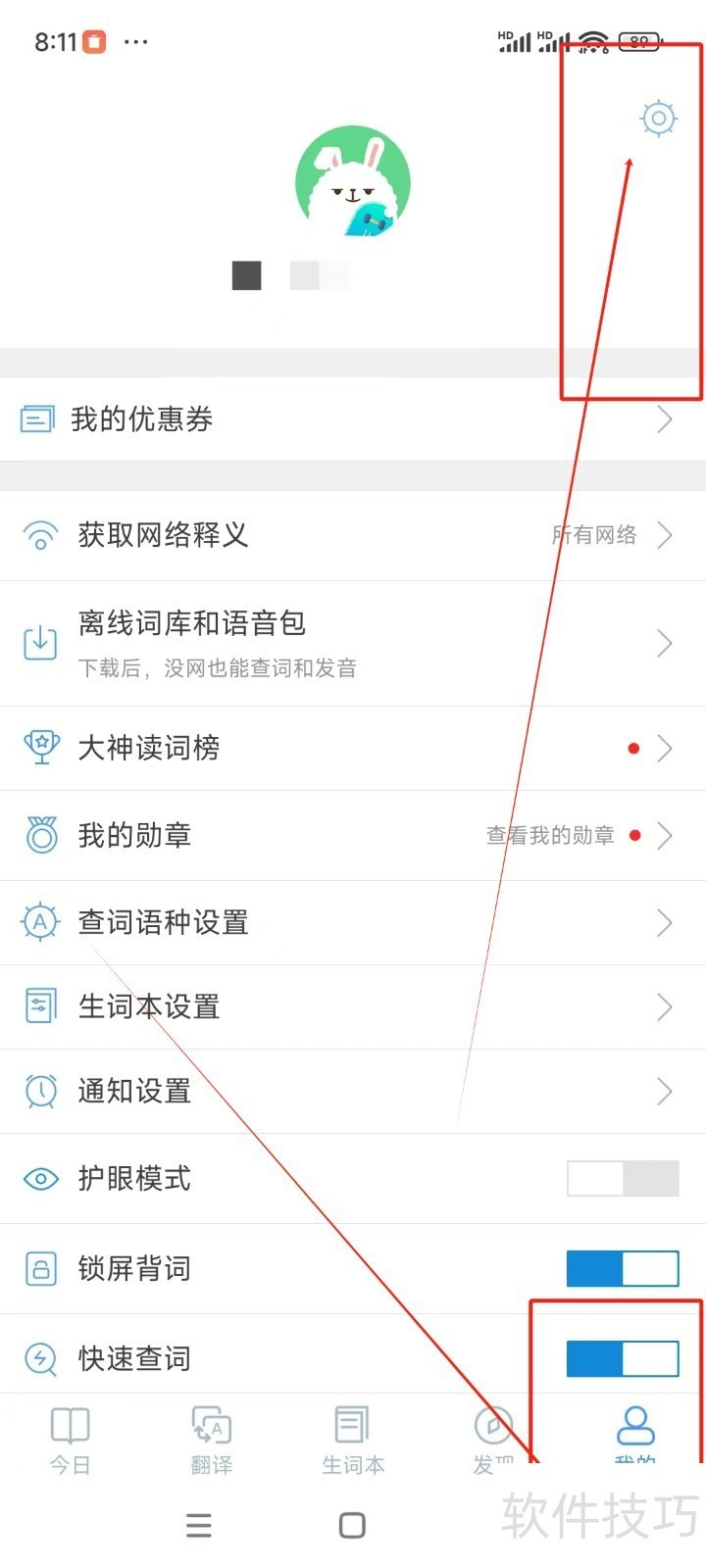
Task: Switch to the 生词本 tab
Action: pyautogui.click(x=353, y=1439)
